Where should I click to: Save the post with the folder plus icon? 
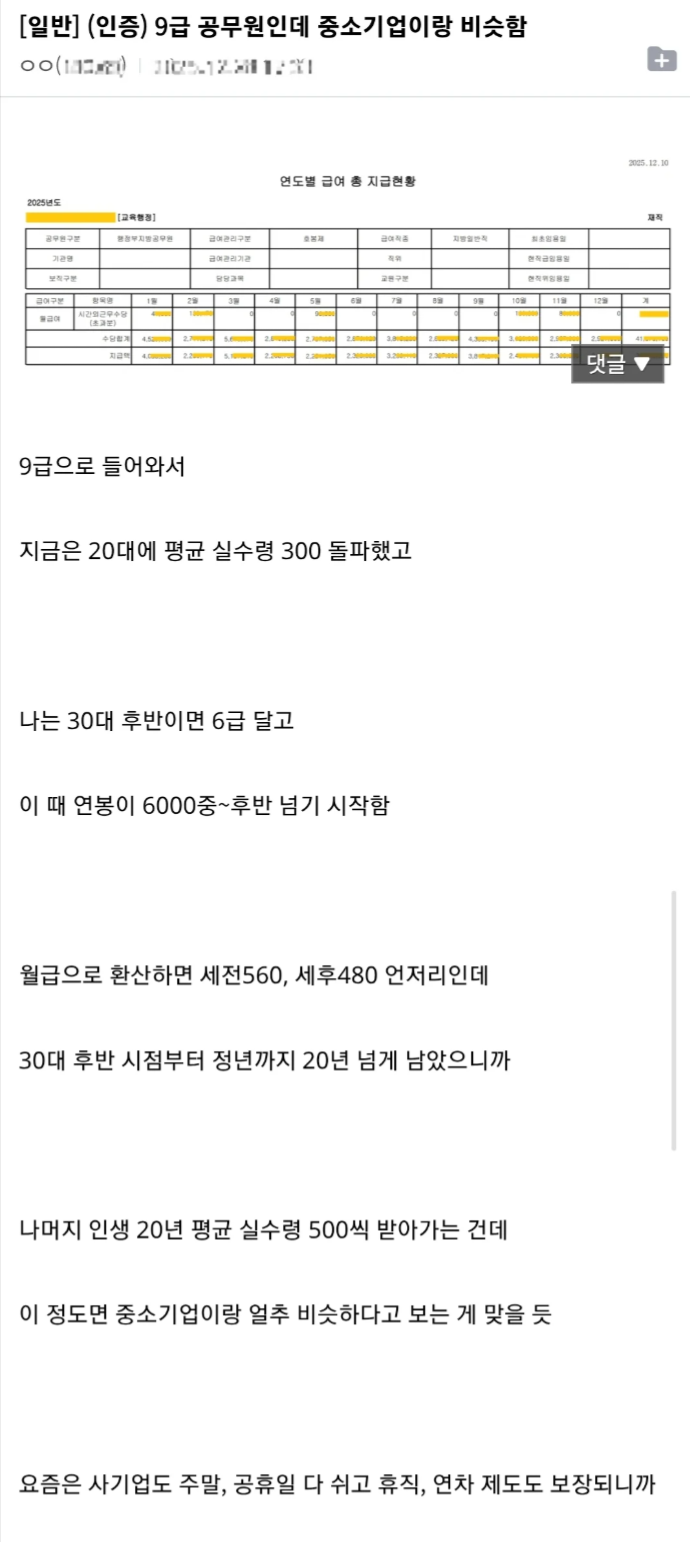pos(661,60)
